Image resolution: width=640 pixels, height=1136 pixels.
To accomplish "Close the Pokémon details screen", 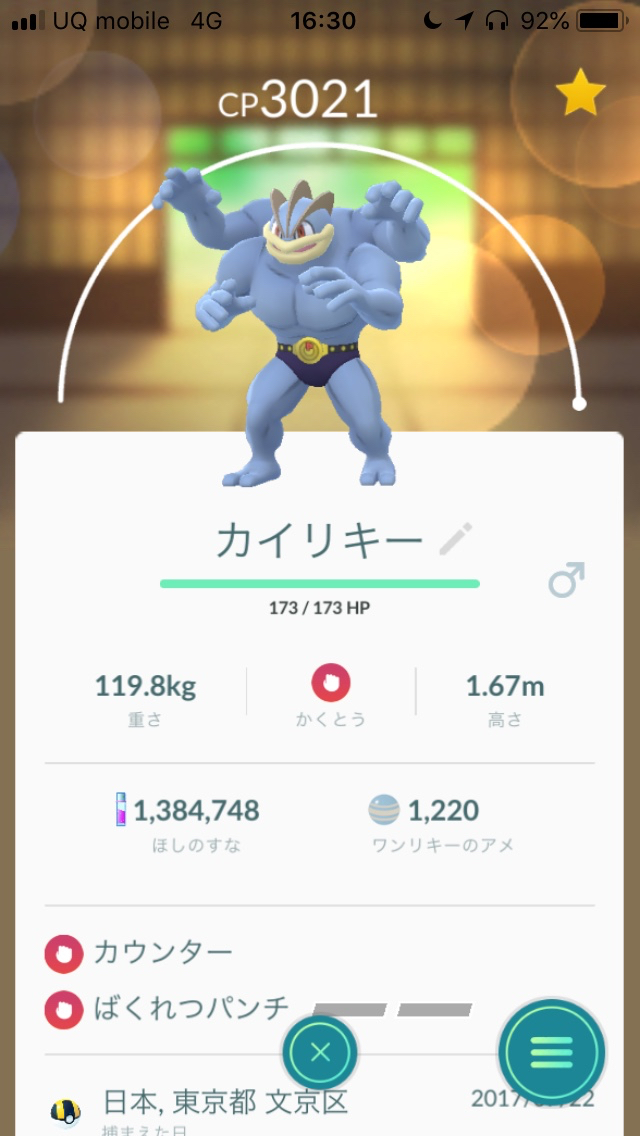I will point(320,1051).
